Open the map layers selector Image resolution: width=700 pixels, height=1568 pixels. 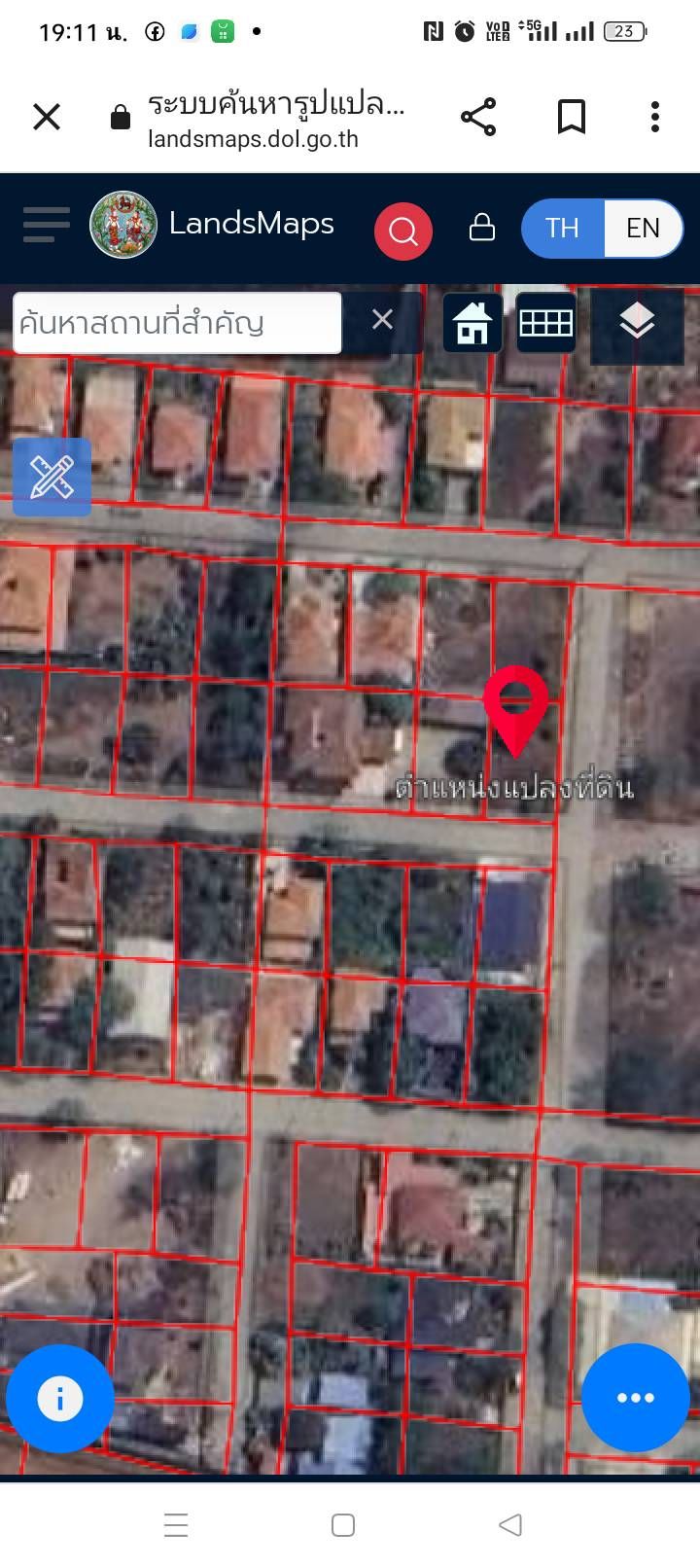coord(637,320)
